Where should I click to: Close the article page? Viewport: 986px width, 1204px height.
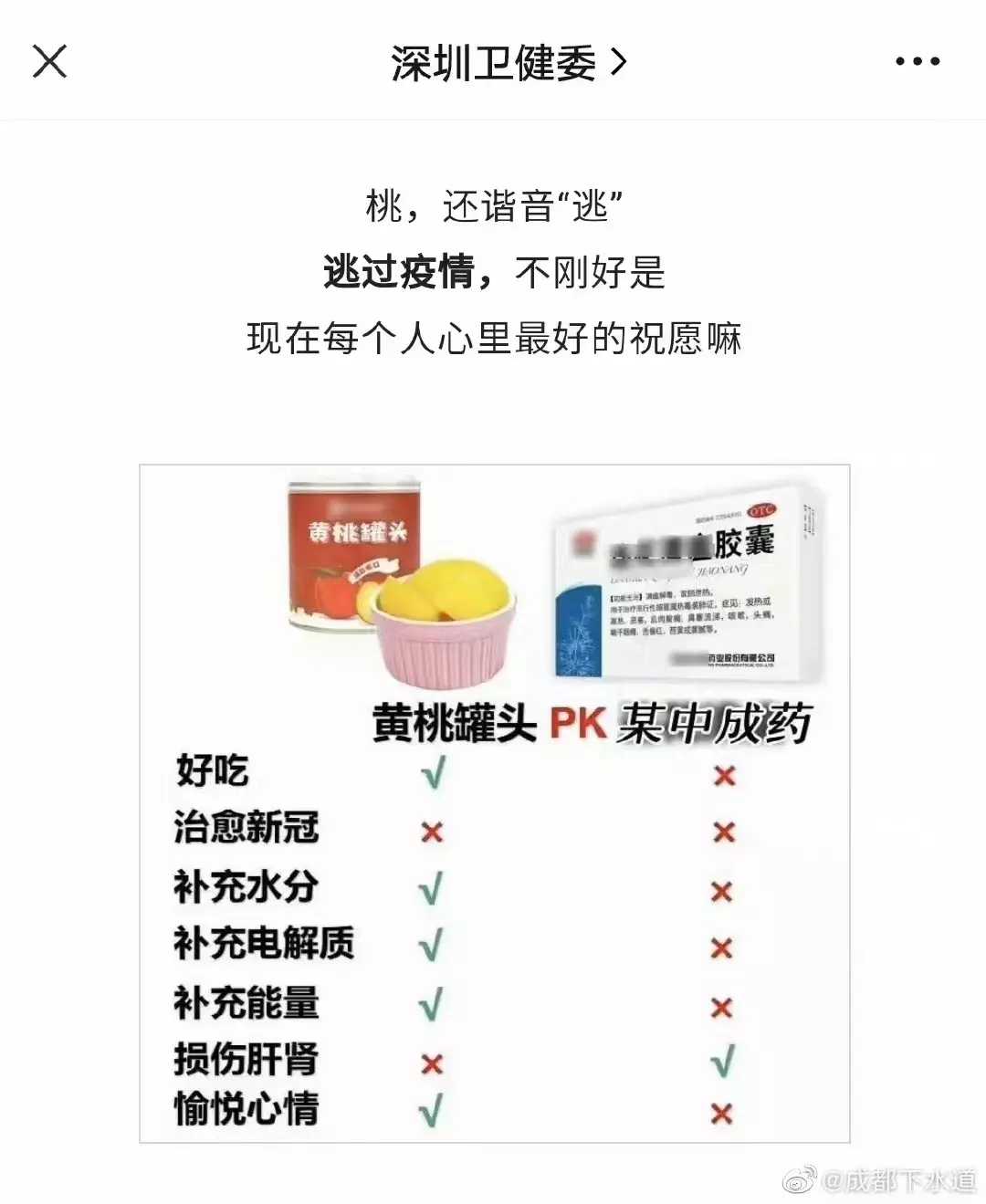(x=50, y=62)
